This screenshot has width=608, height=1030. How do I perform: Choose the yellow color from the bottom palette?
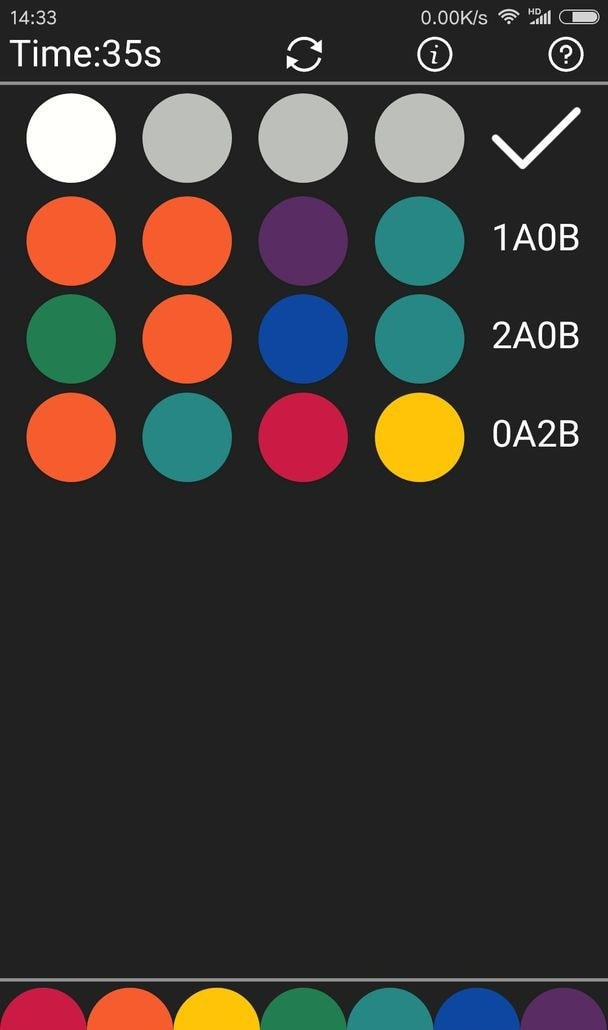pyautogui.click(x=217, y=1010)
